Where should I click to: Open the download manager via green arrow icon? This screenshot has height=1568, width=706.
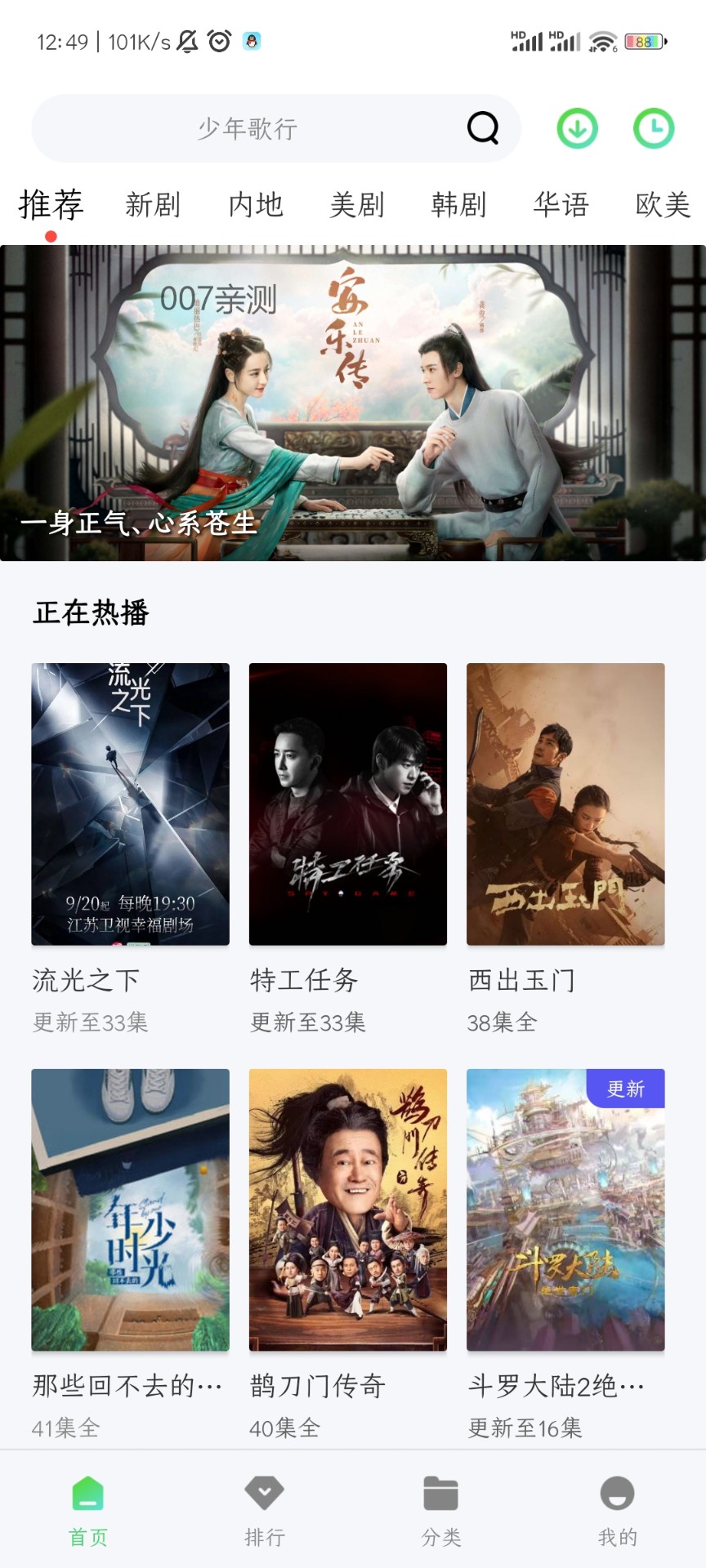[x=576, y=128]
